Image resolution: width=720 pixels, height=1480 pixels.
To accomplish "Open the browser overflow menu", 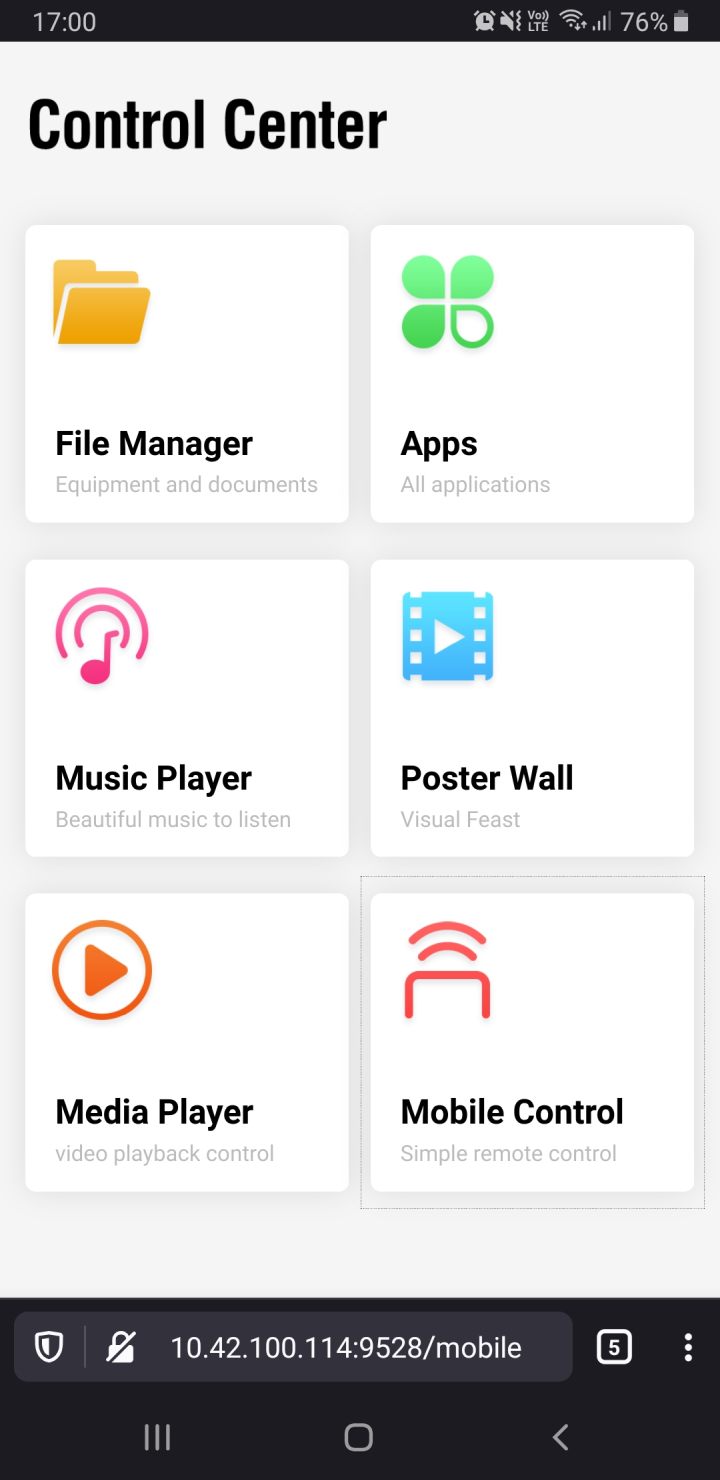I will point(688,1347).
